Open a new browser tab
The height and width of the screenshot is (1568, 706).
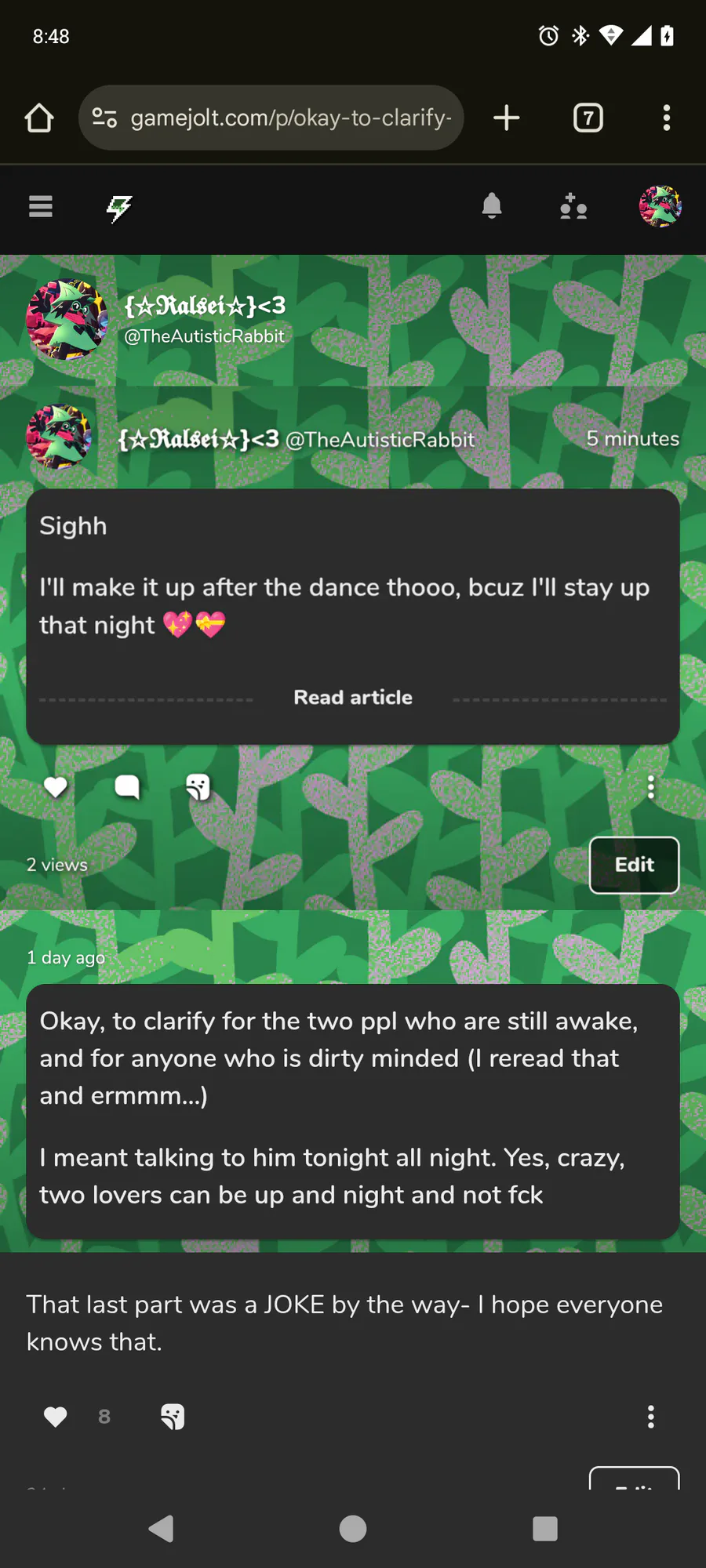507,118
